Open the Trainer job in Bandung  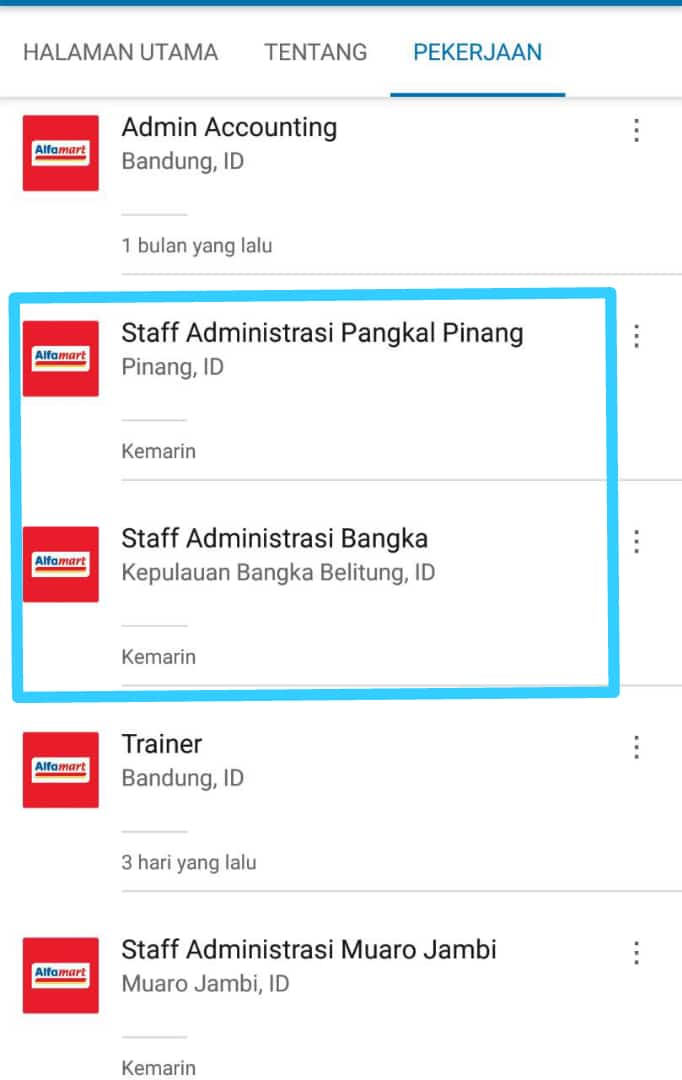[x=162, y=744]
